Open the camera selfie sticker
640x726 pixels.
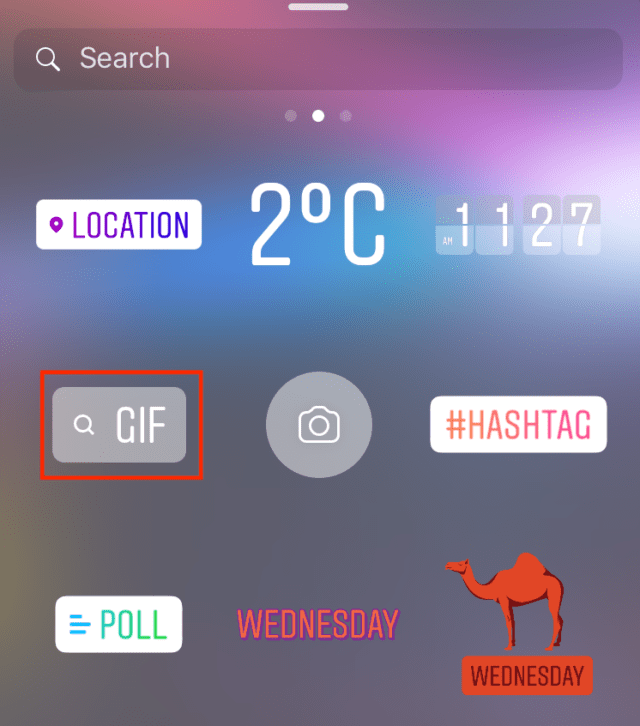click(x=319, y=425)
